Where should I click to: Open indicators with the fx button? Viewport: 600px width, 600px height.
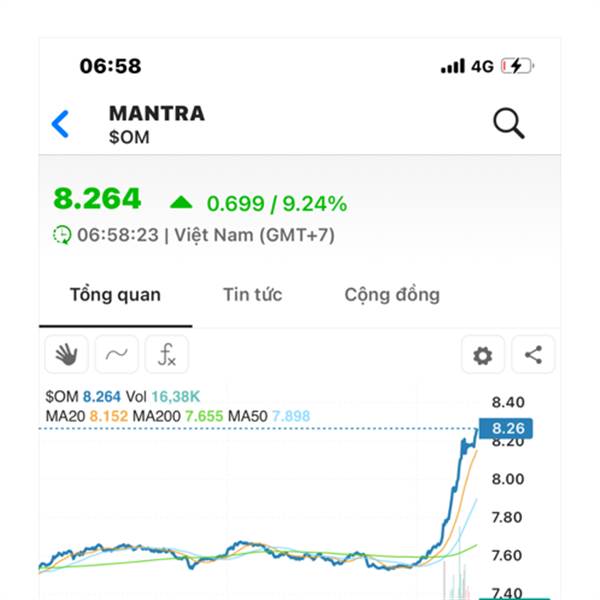[166, 354]
